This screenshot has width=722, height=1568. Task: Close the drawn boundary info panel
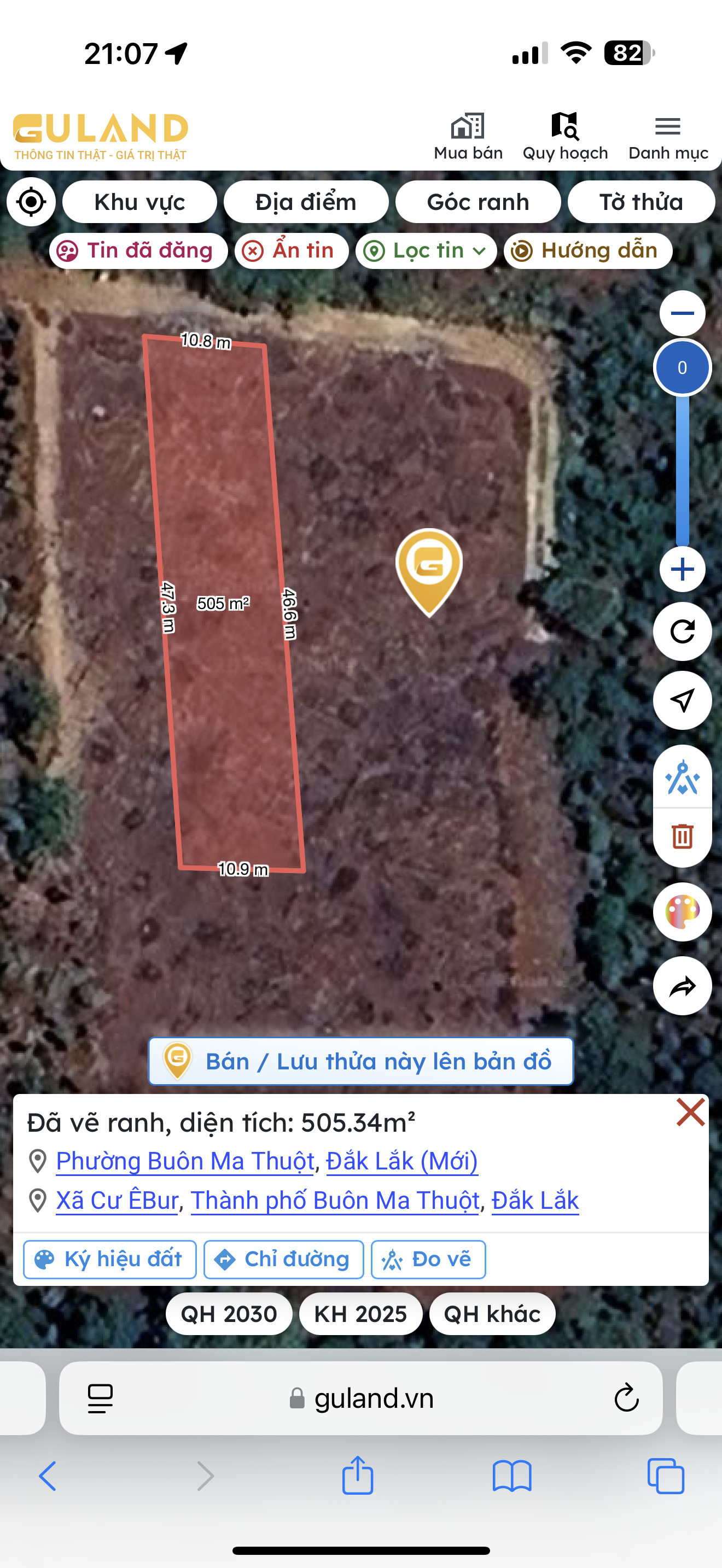pyautogui.click(x=690, y=1112)
